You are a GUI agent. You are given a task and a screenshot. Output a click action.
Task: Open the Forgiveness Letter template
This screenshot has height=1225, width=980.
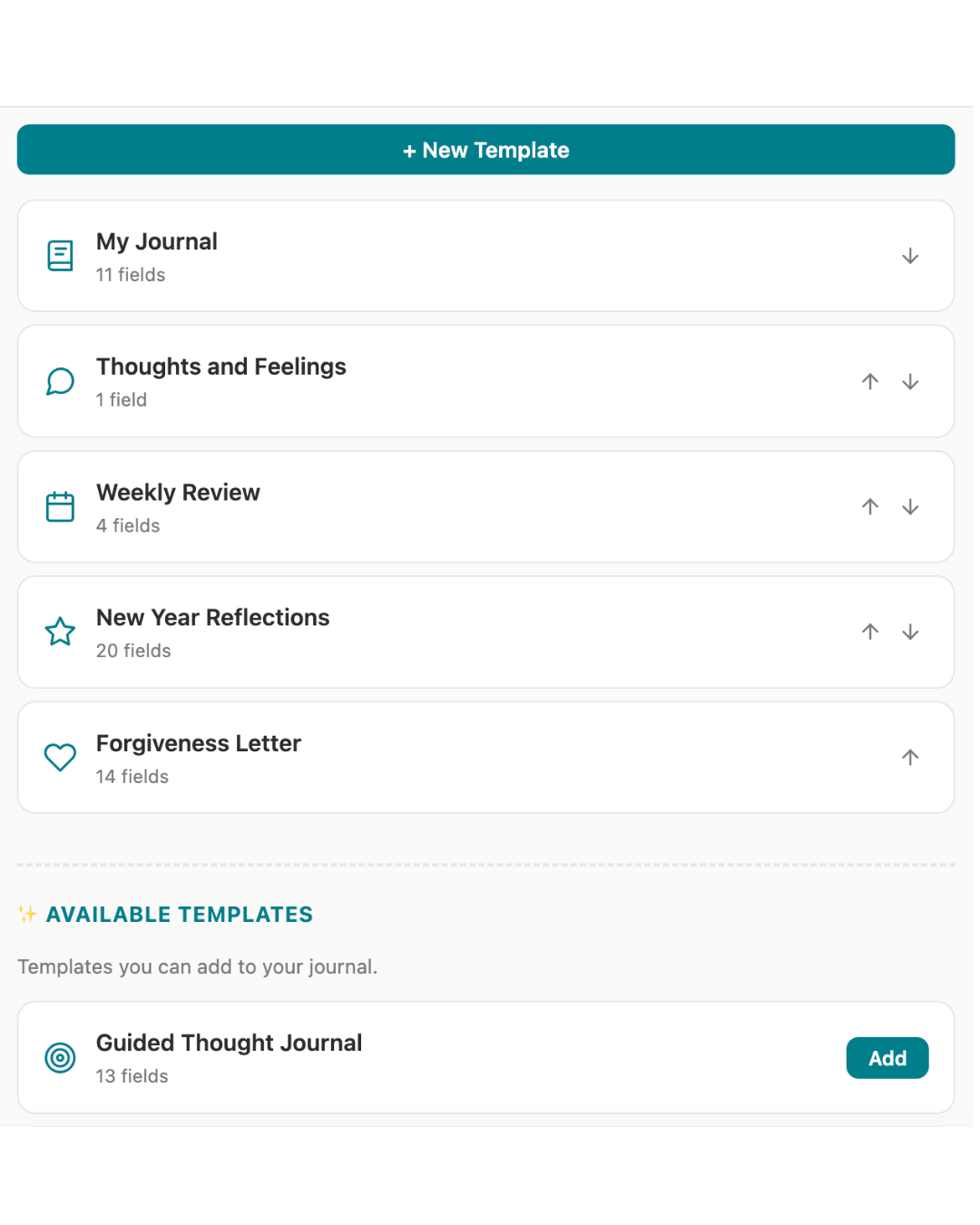(x=198, y=744)
